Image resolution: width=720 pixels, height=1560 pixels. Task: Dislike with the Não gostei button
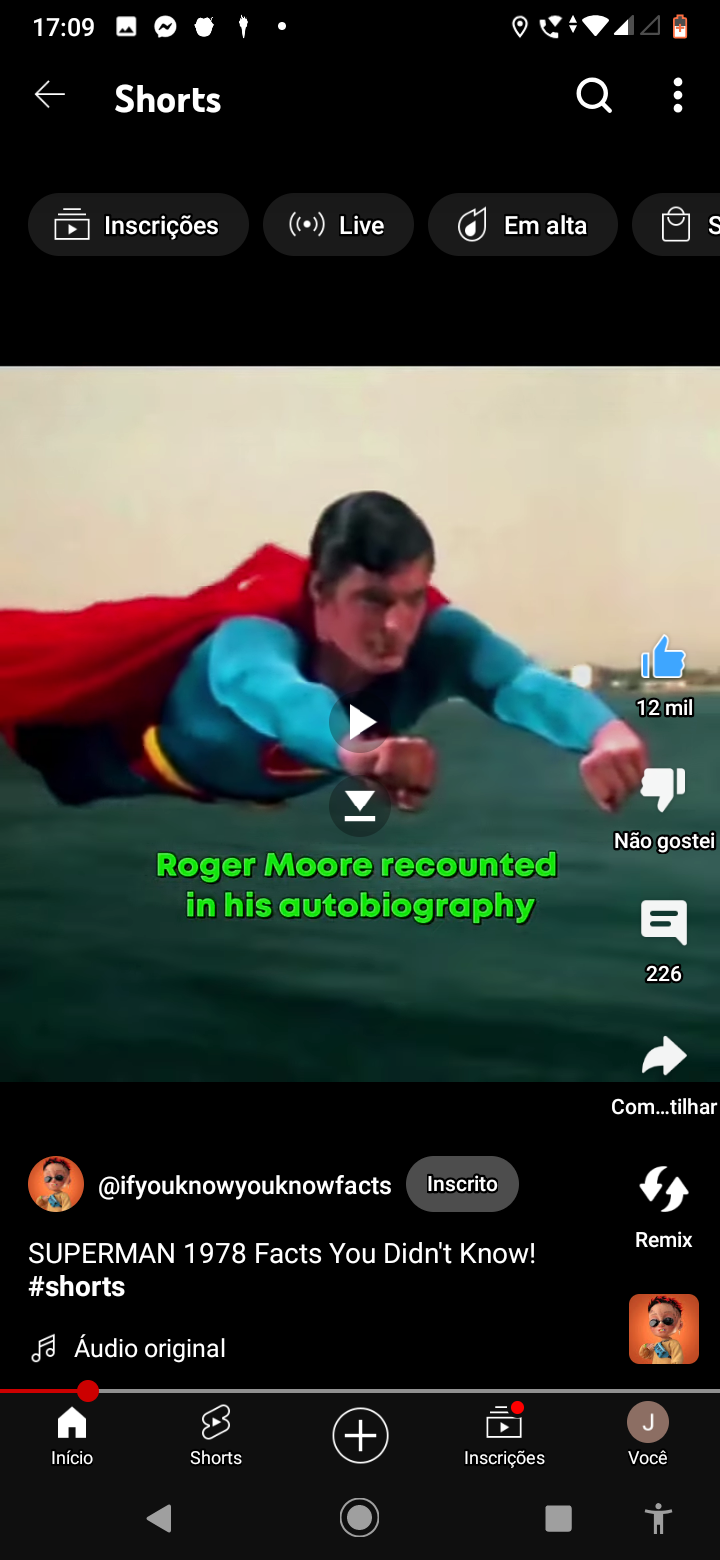[x=663, y=791]
